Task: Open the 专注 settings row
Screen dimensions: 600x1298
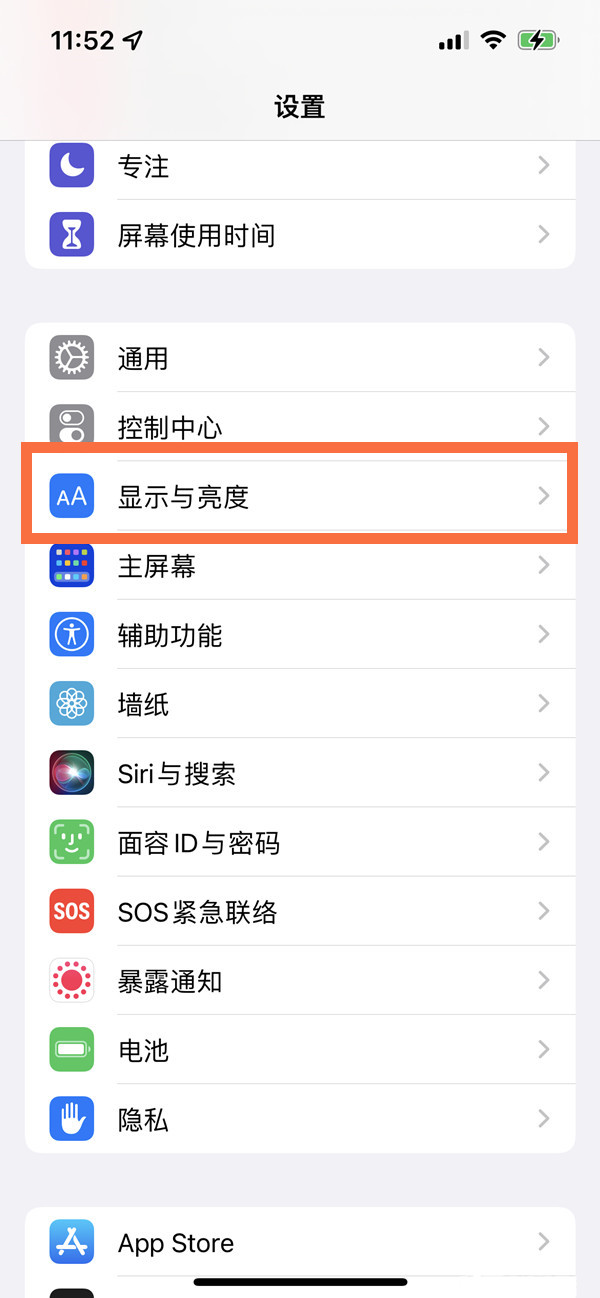Action: click(300, 166)
